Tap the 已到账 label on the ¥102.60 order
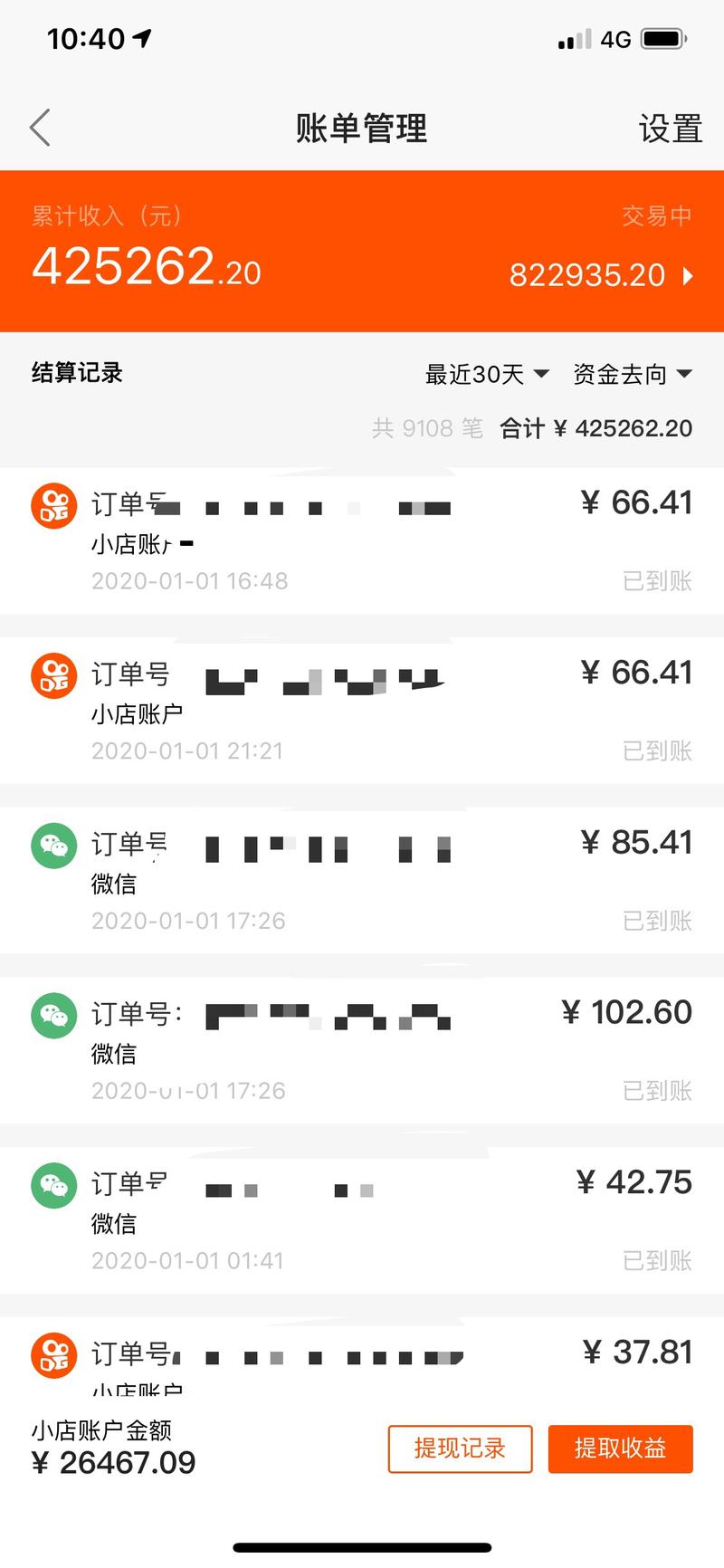The image size is (724, 1568). point(657,1091)
